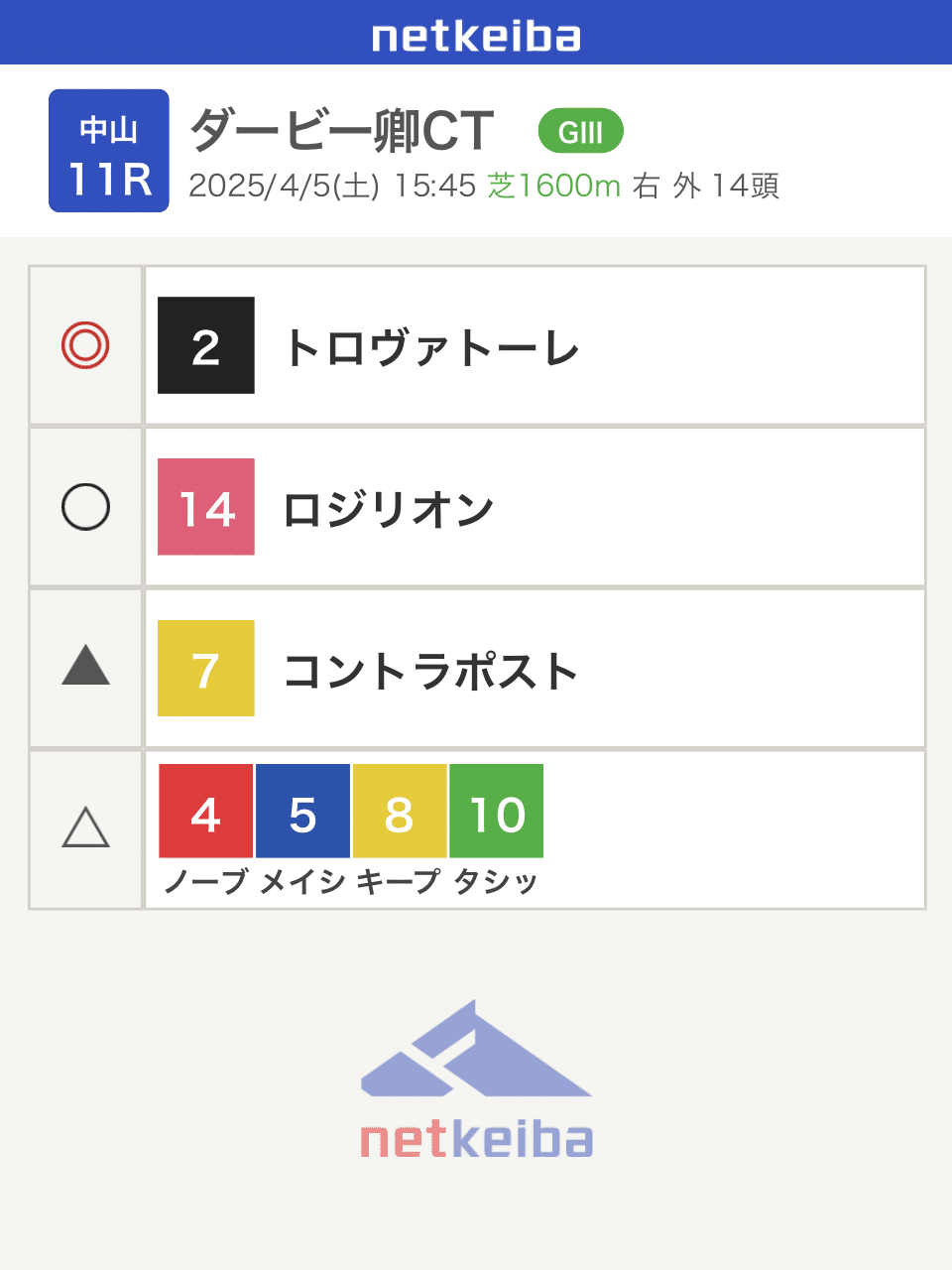Click the netkeiba mountain logo in footer
The width and height of the screenshot is (952, 1270).
point(475,1057)
